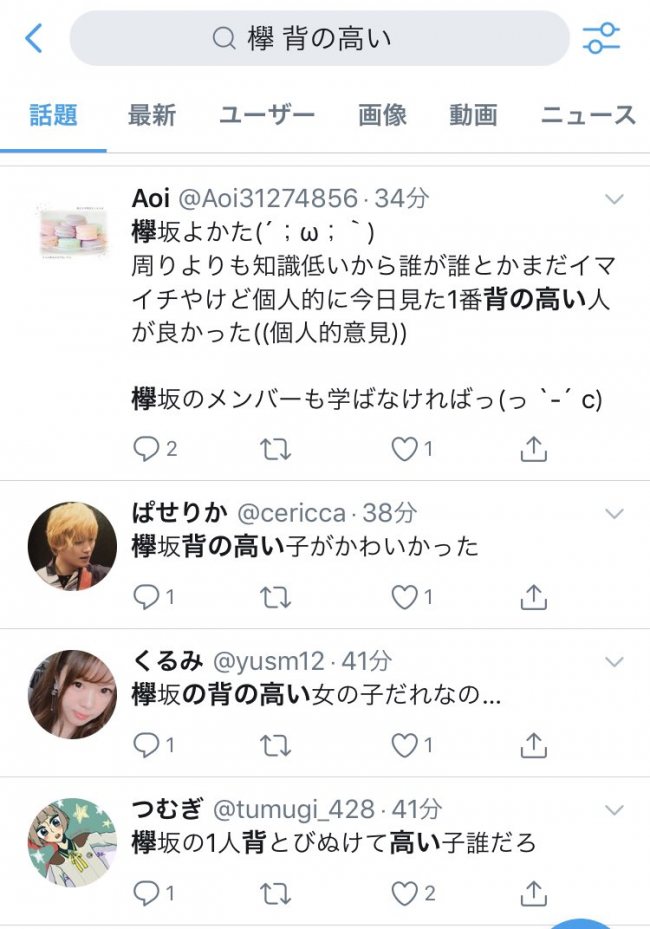Switch to the ユーザー tab
Viewport: 650px width, 929px height.
(267, 115)
